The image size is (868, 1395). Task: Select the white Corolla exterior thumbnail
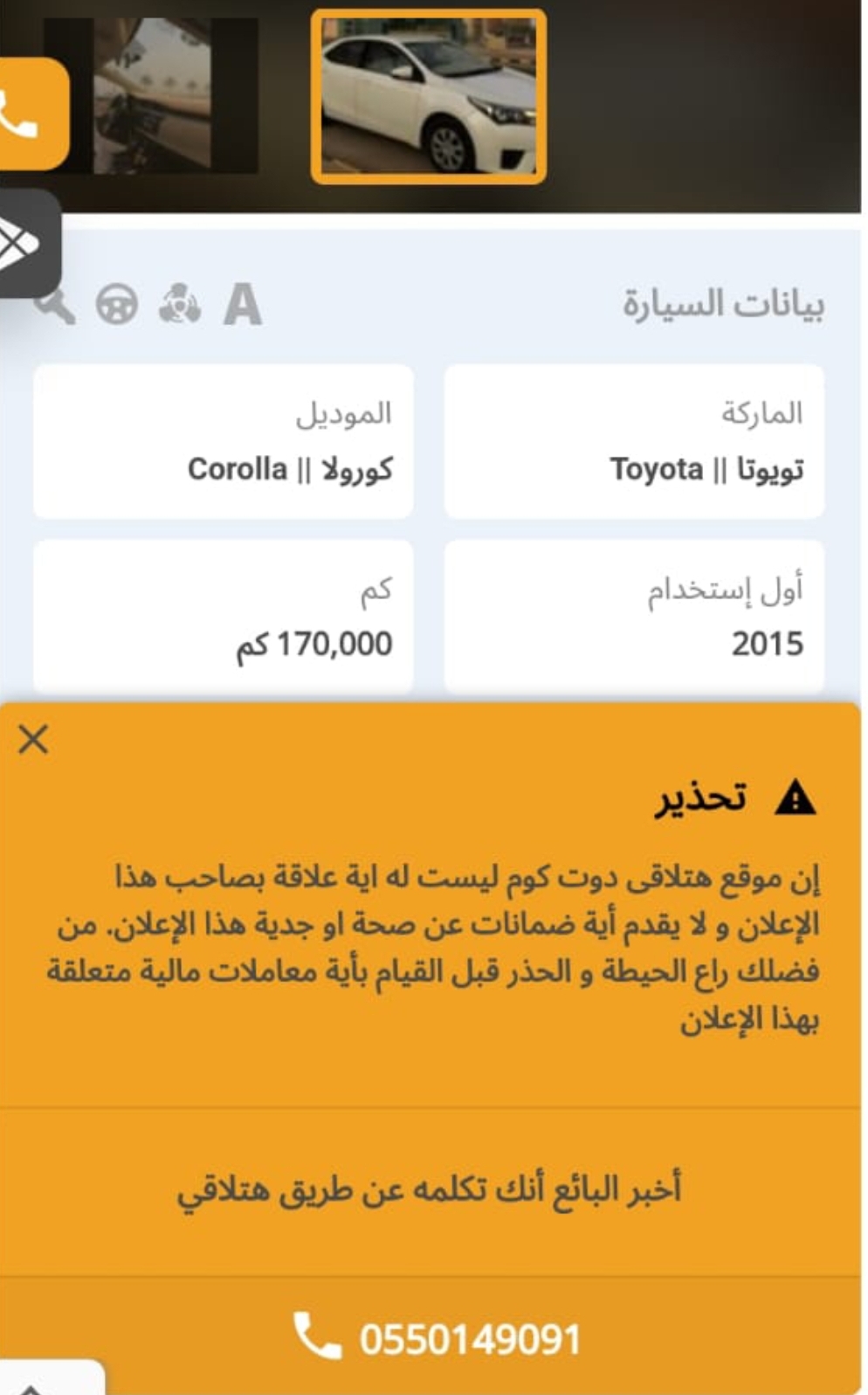pyautogui.click(x=429, y=97)
